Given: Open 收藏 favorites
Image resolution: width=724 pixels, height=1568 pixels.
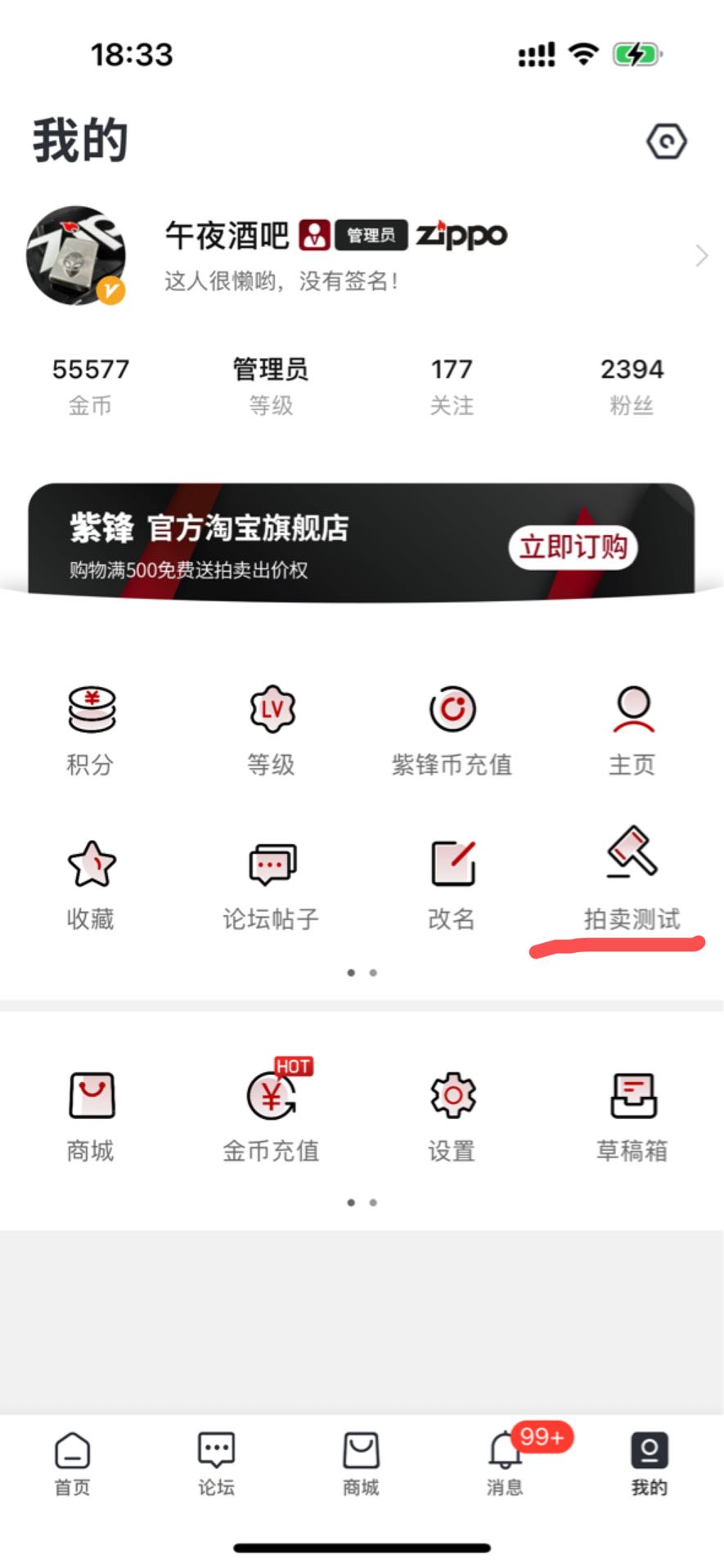Looking at the screenshot, I should coord(91,882).
